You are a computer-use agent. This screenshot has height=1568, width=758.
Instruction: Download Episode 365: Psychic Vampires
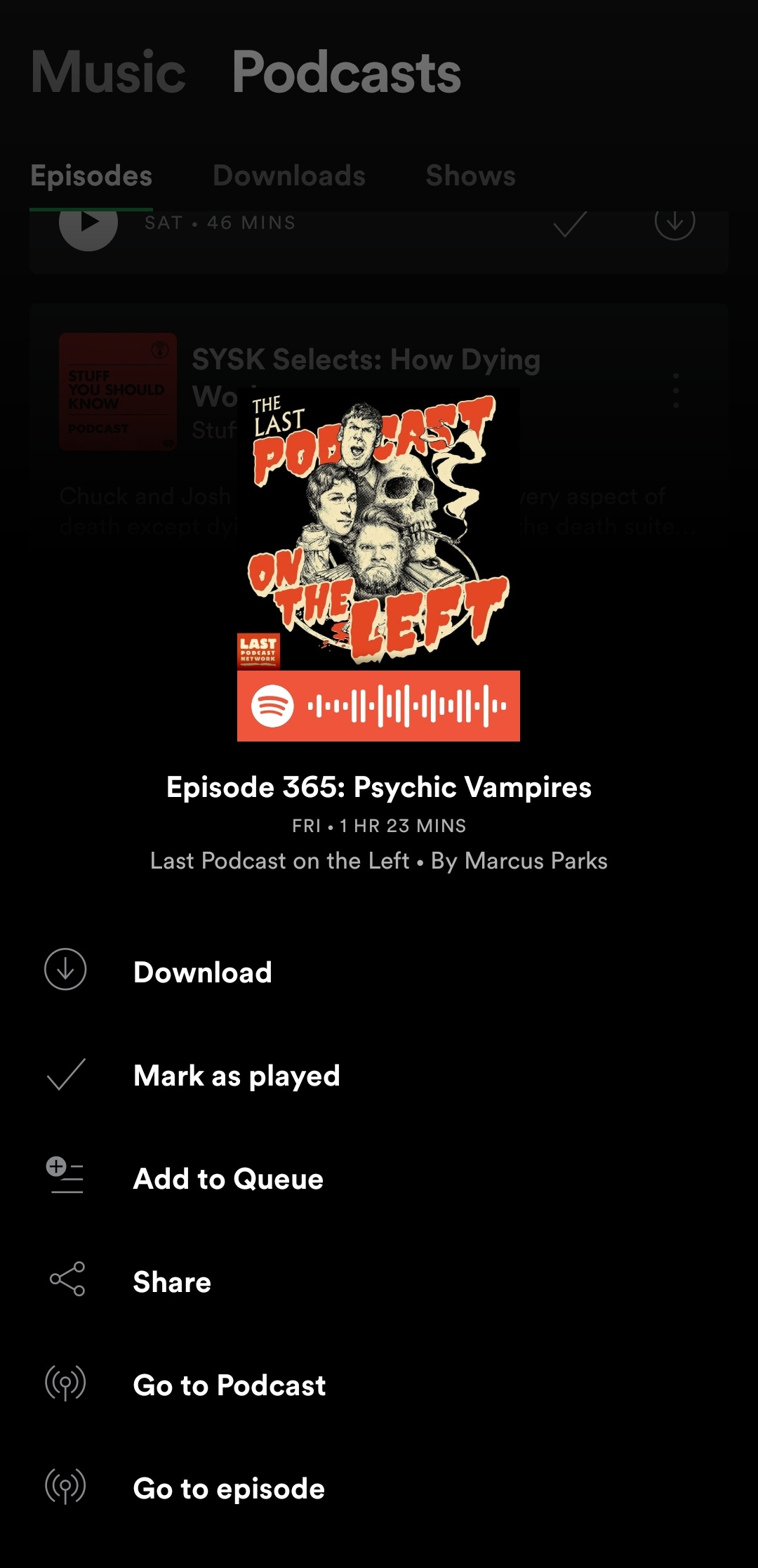tap(202, 973)
